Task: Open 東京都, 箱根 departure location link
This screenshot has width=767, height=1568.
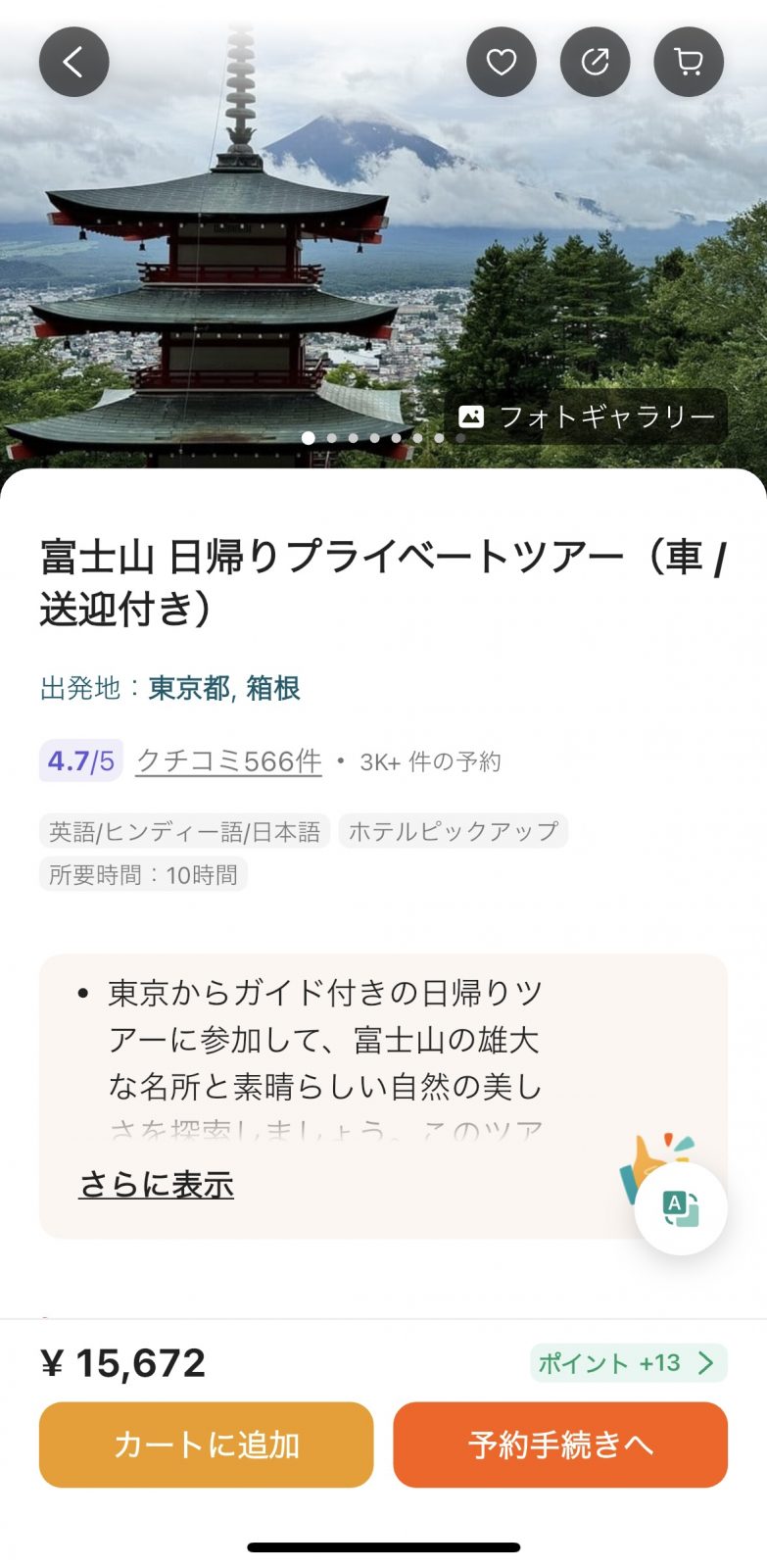Action: [224, 688]
